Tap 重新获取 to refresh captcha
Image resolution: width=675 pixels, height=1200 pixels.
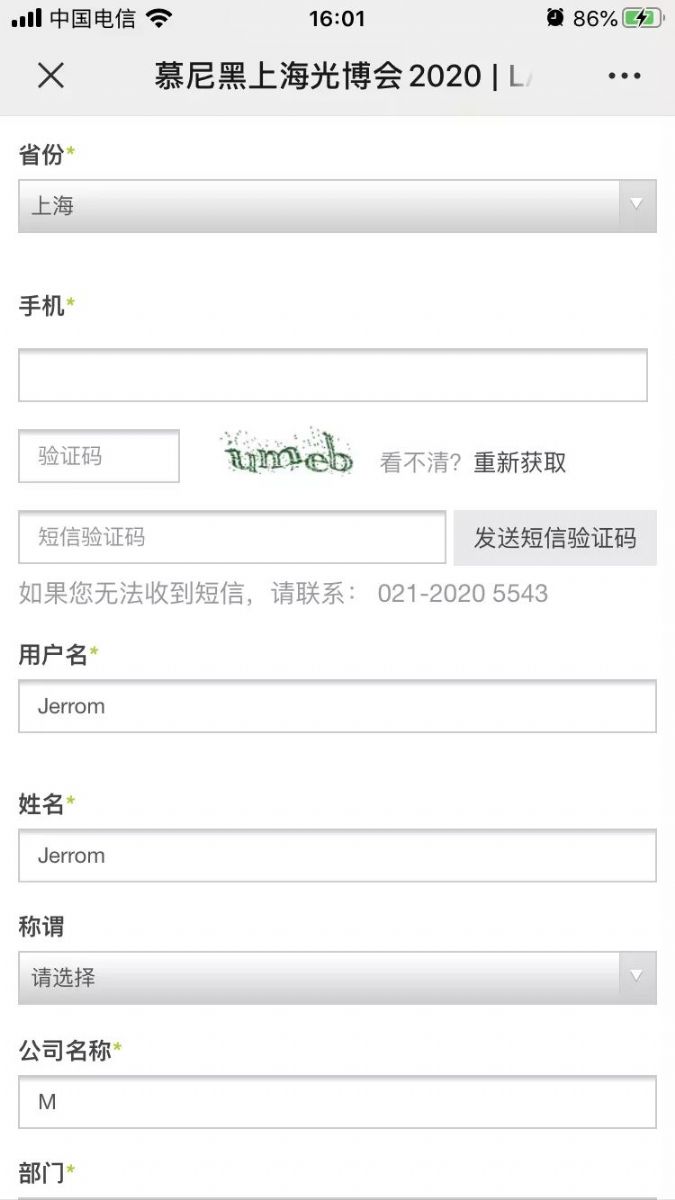(519, 462)
